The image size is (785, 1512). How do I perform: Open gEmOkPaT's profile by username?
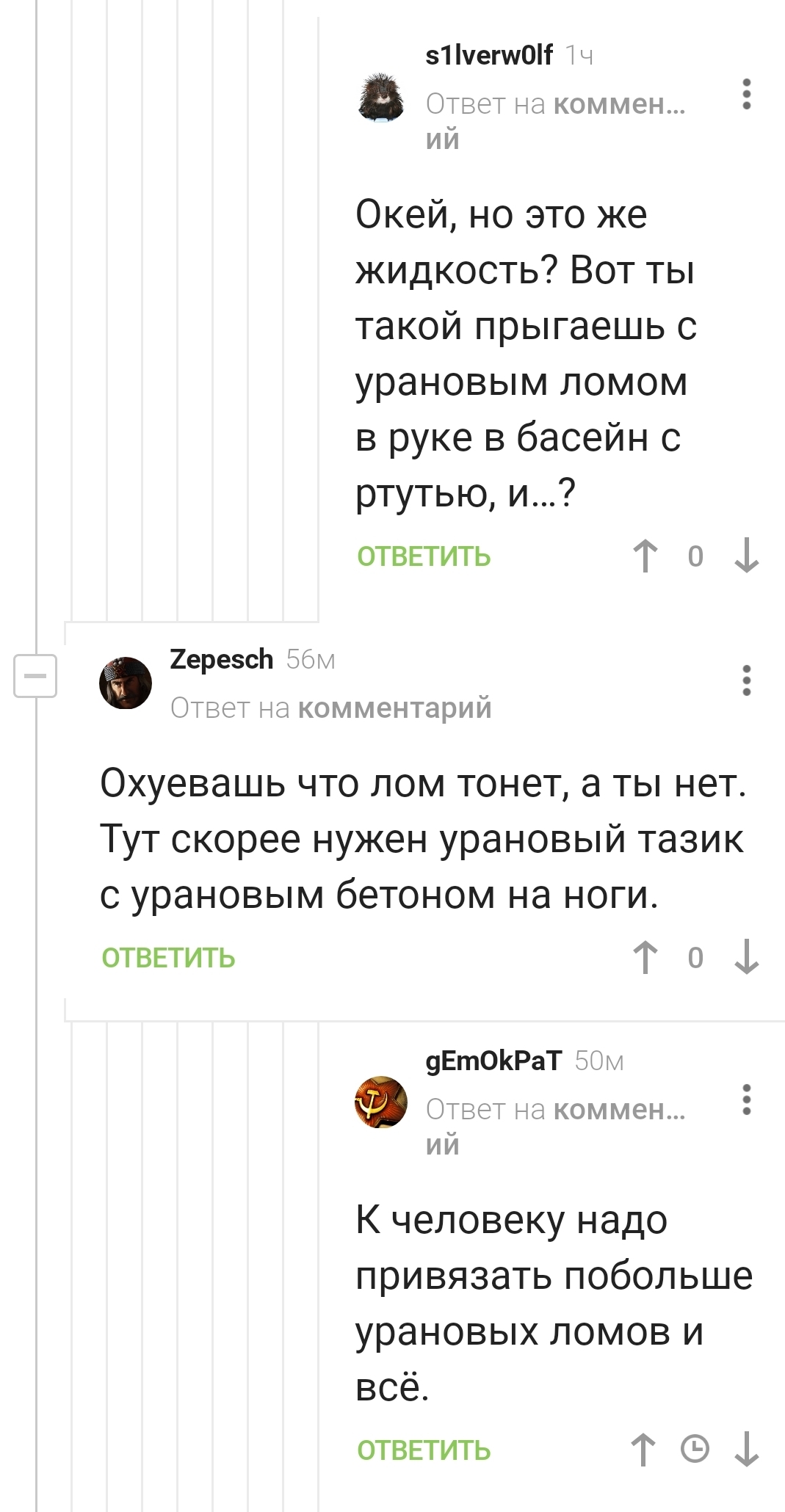(x=493, y=1061)
